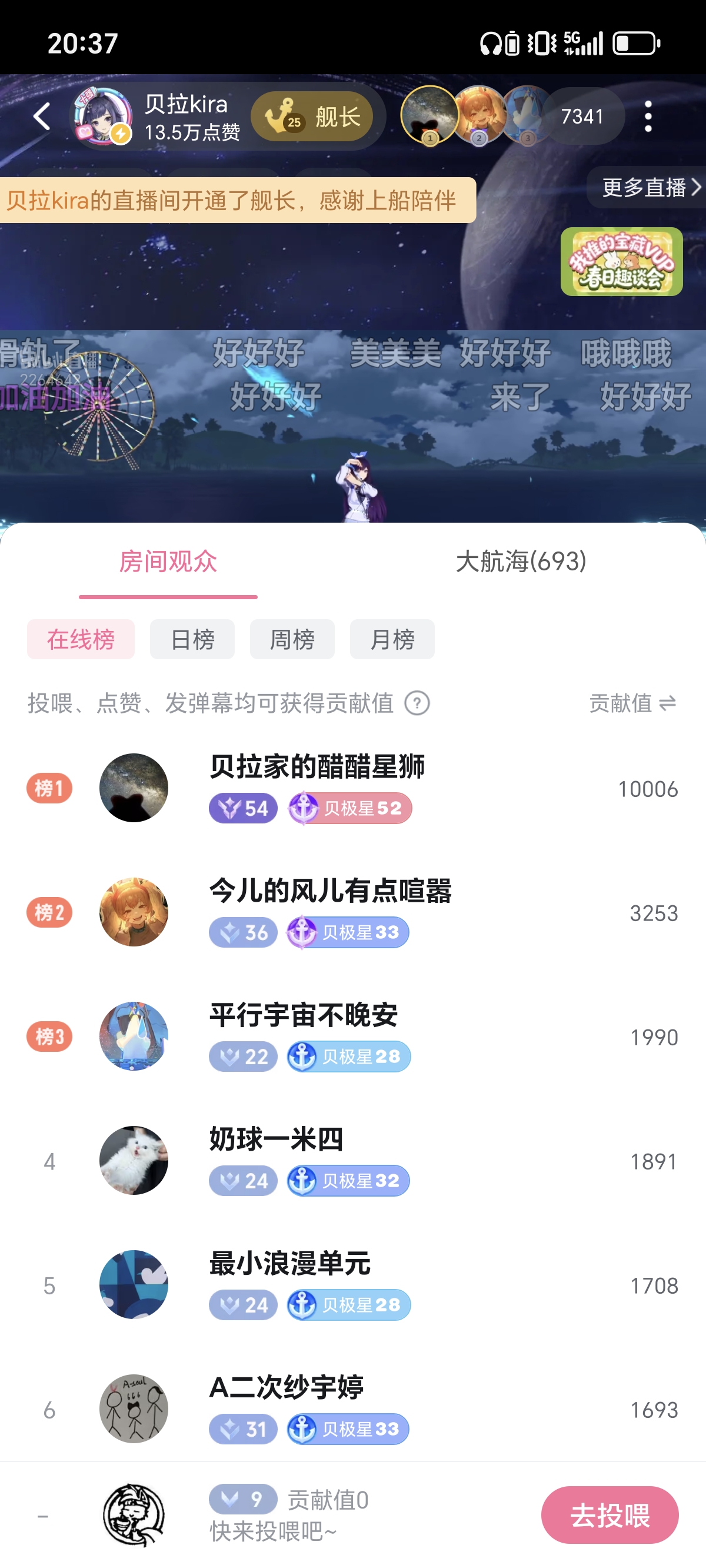Open the 7341 top viewers counter
Screen dimensions: 706x1568
(x=582, y=117)
